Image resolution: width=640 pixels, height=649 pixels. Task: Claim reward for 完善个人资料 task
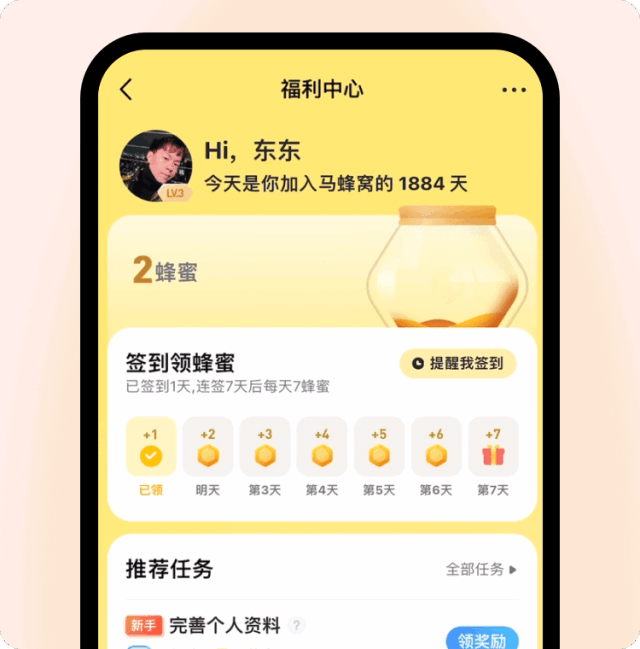pos(482,639)
